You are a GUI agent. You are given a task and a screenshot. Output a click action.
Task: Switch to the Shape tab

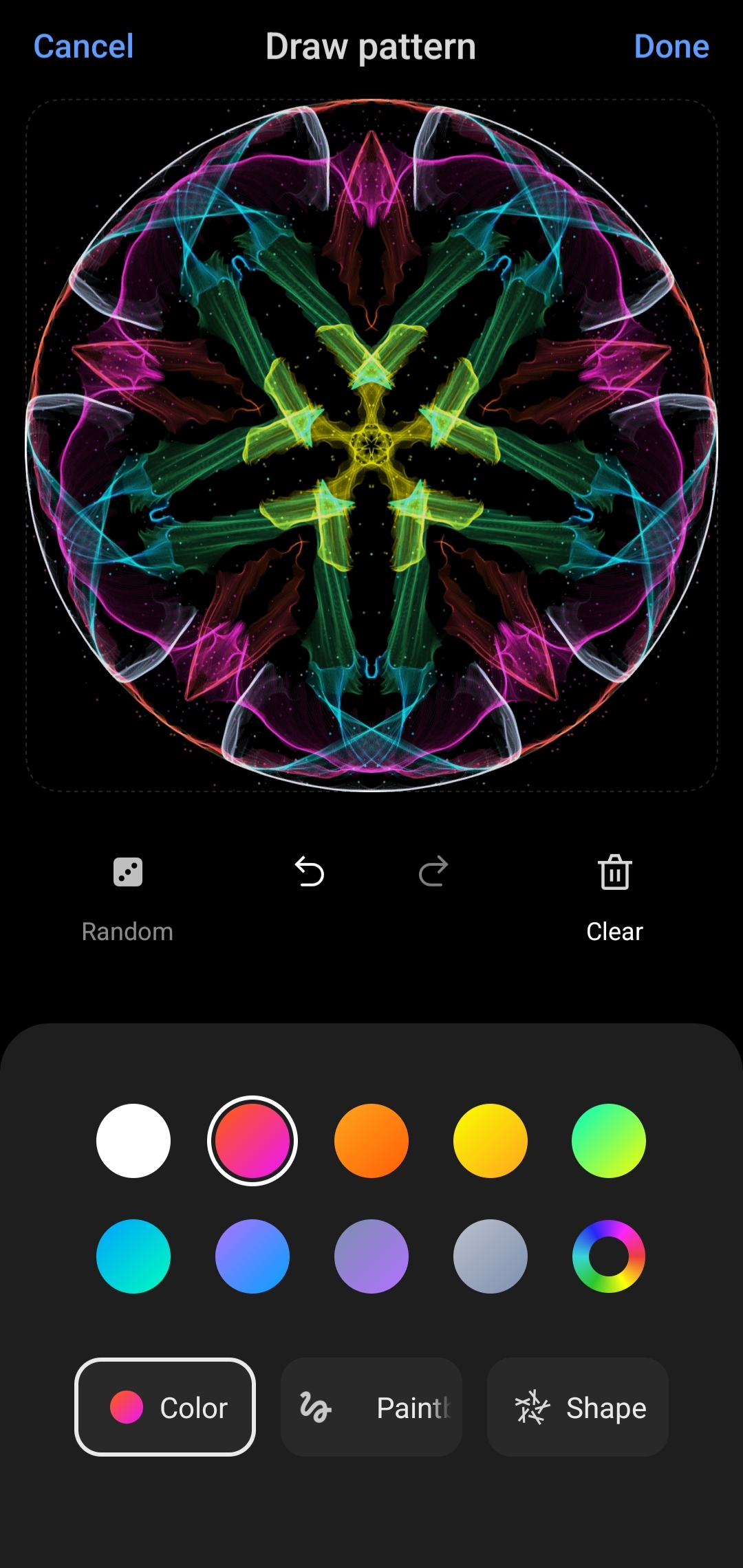point(578,1407)
